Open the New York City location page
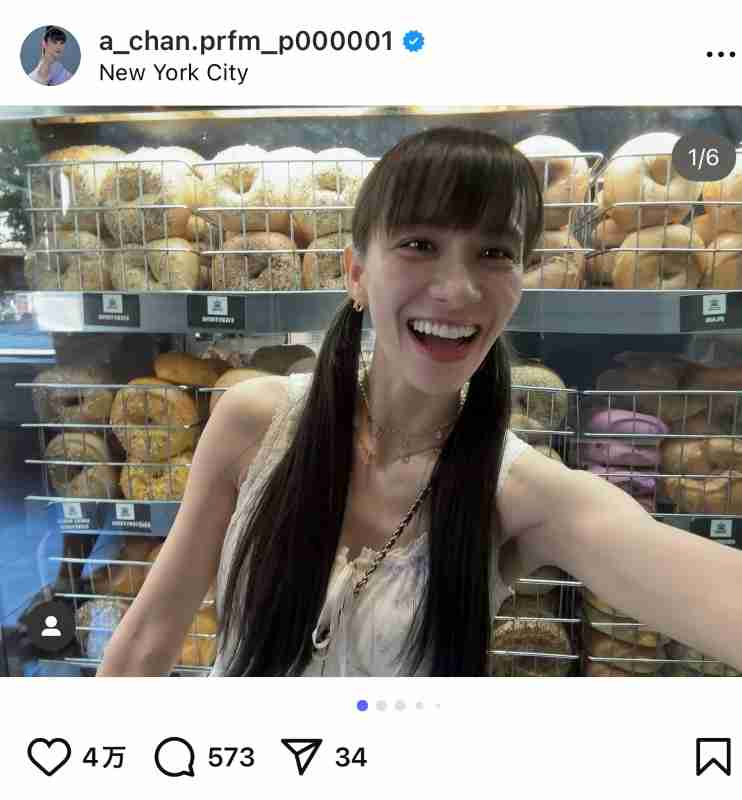742x800 pixels. click(172, 72)
